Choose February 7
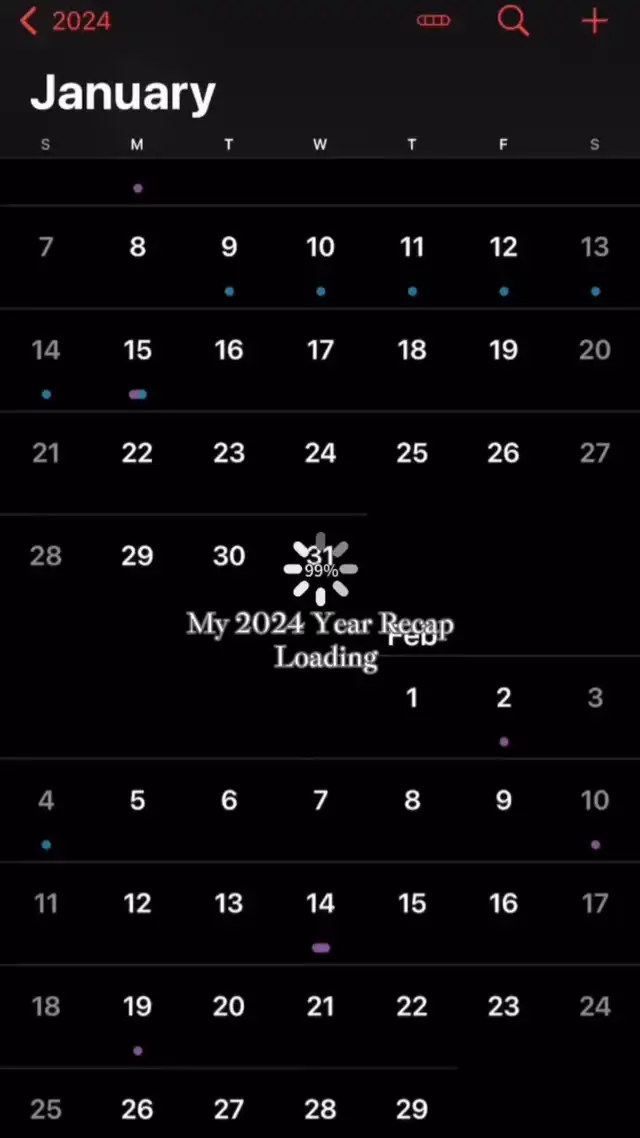The height and width of the screenshot is (1138, 640). tap(320, 800)
